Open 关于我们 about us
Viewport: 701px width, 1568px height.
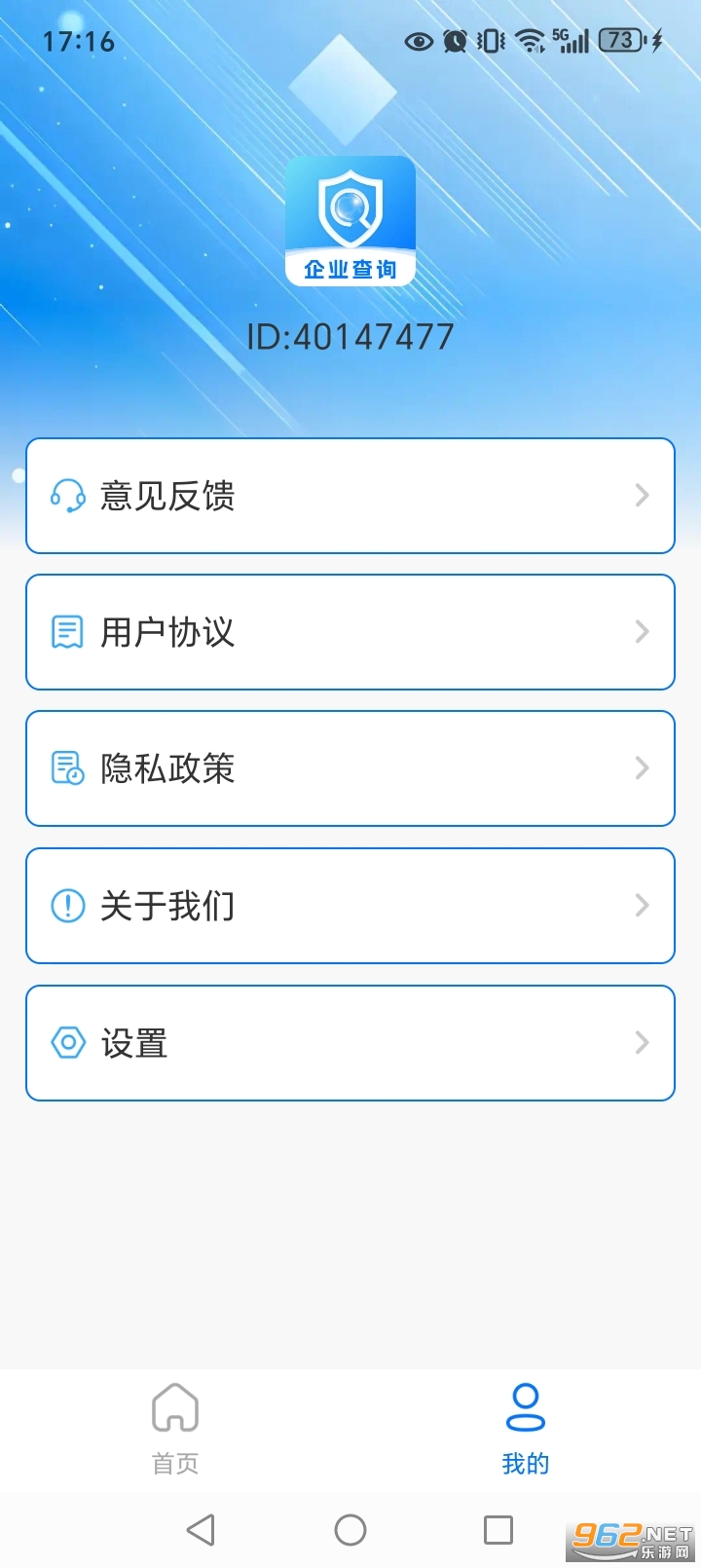[x=350, y=906]
